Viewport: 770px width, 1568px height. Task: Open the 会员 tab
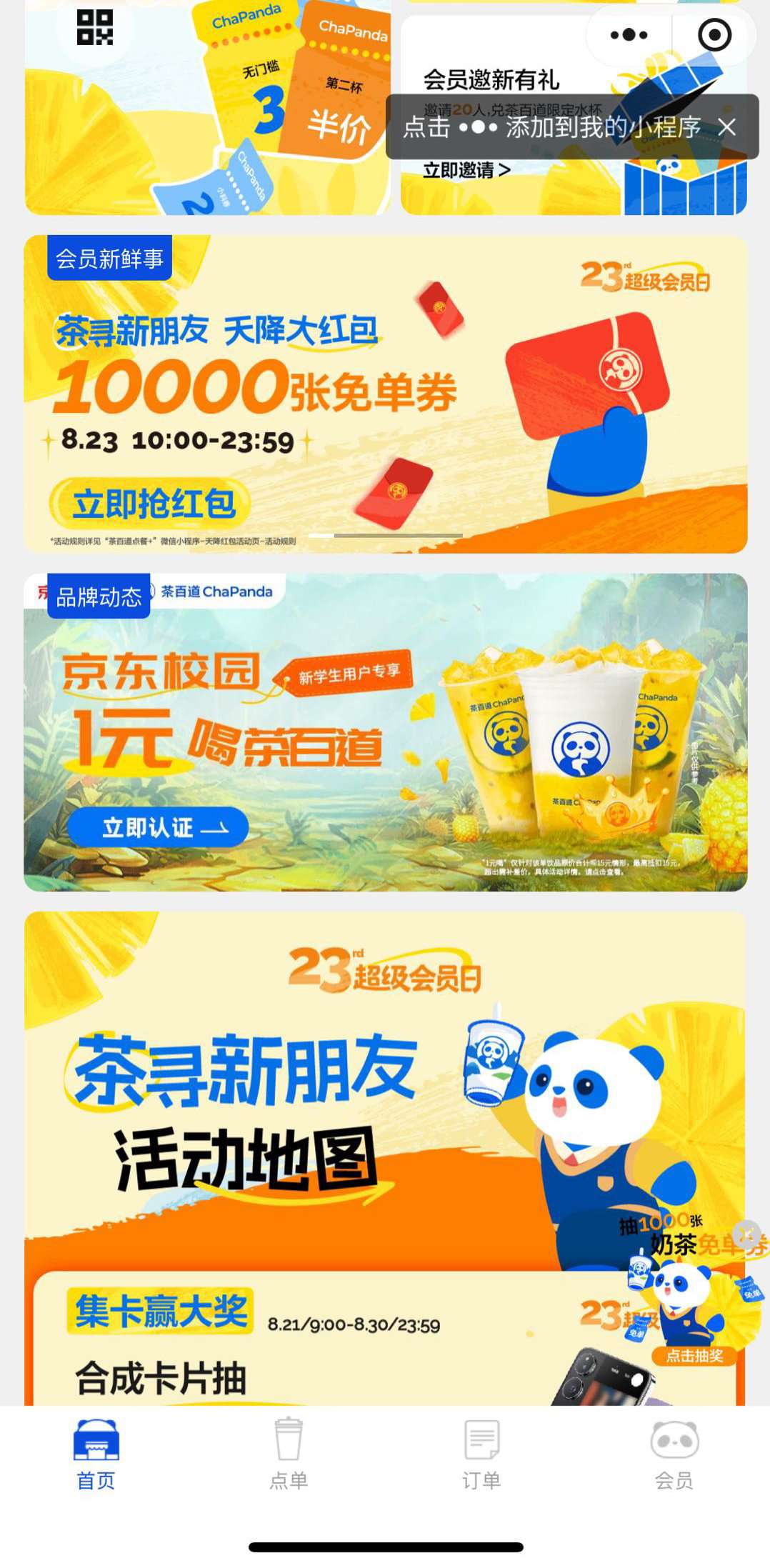pyautogui.click(x=674, y=1454)
